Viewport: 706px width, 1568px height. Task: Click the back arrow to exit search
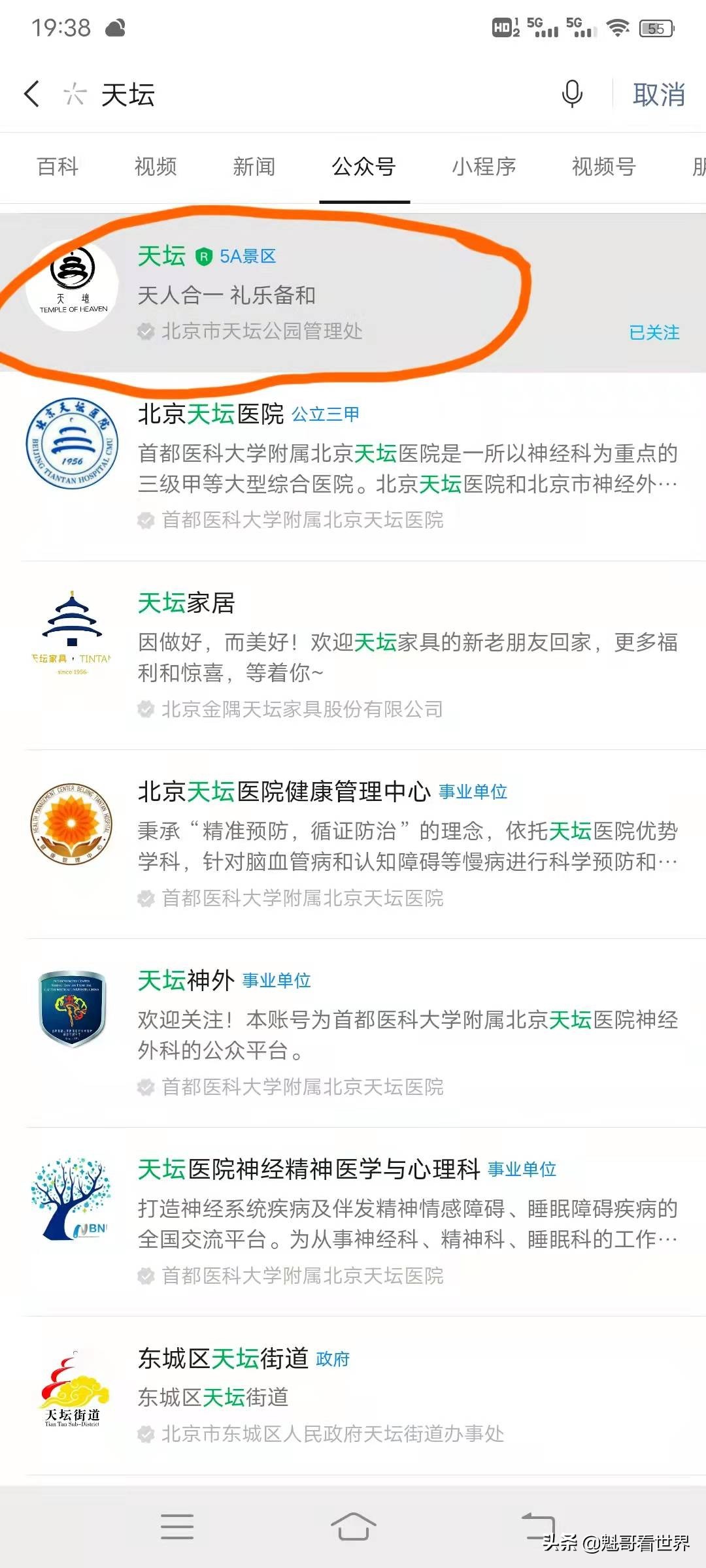coord(31,94)
